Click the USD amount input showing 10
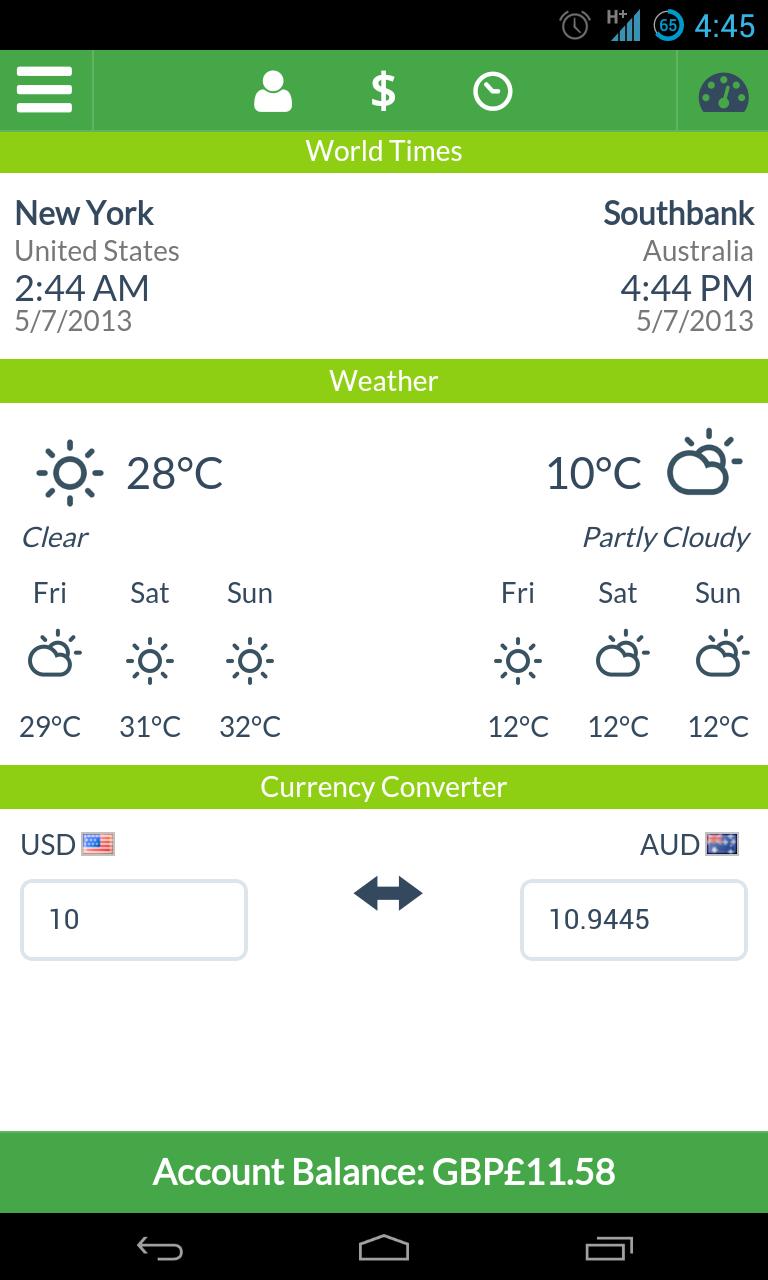Viewport: 768px width, 1280px height. pos(133,919)
